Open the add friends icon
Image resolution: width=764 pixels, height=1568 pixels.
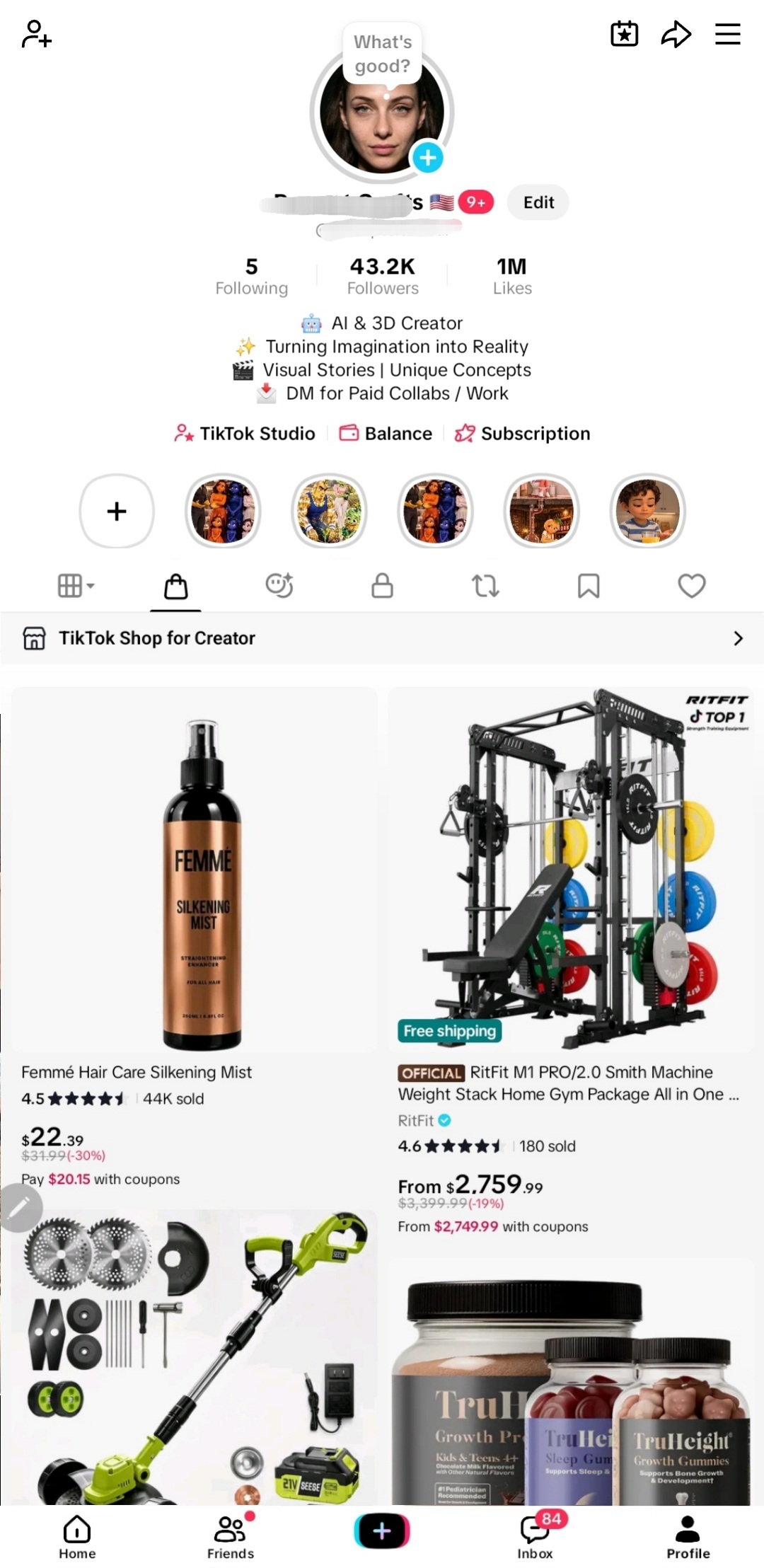pyautogui.click(x=37, y=34)
